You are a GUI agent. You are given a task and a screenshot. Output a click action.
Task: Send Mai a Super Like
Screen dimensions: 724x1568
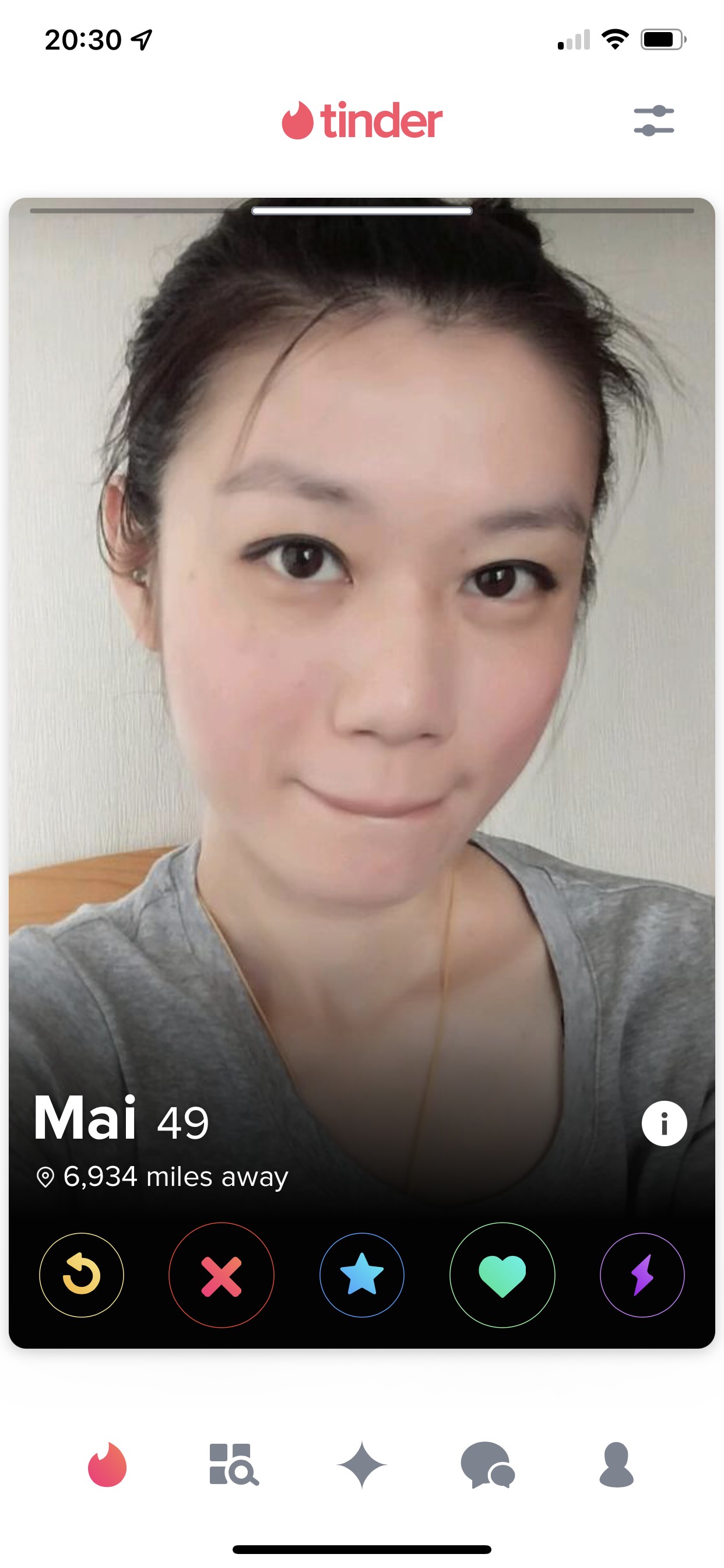coord(362,1275)
